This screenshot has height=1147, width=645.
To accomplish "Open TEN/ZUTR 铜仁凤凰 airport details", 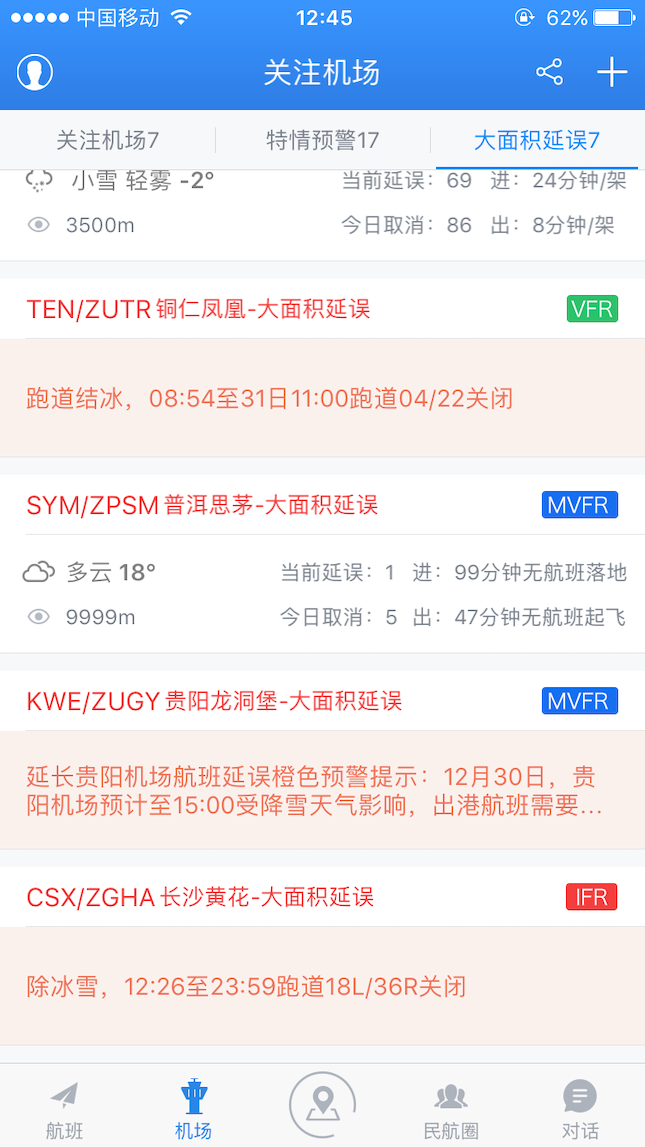I will tap(198, 309).
